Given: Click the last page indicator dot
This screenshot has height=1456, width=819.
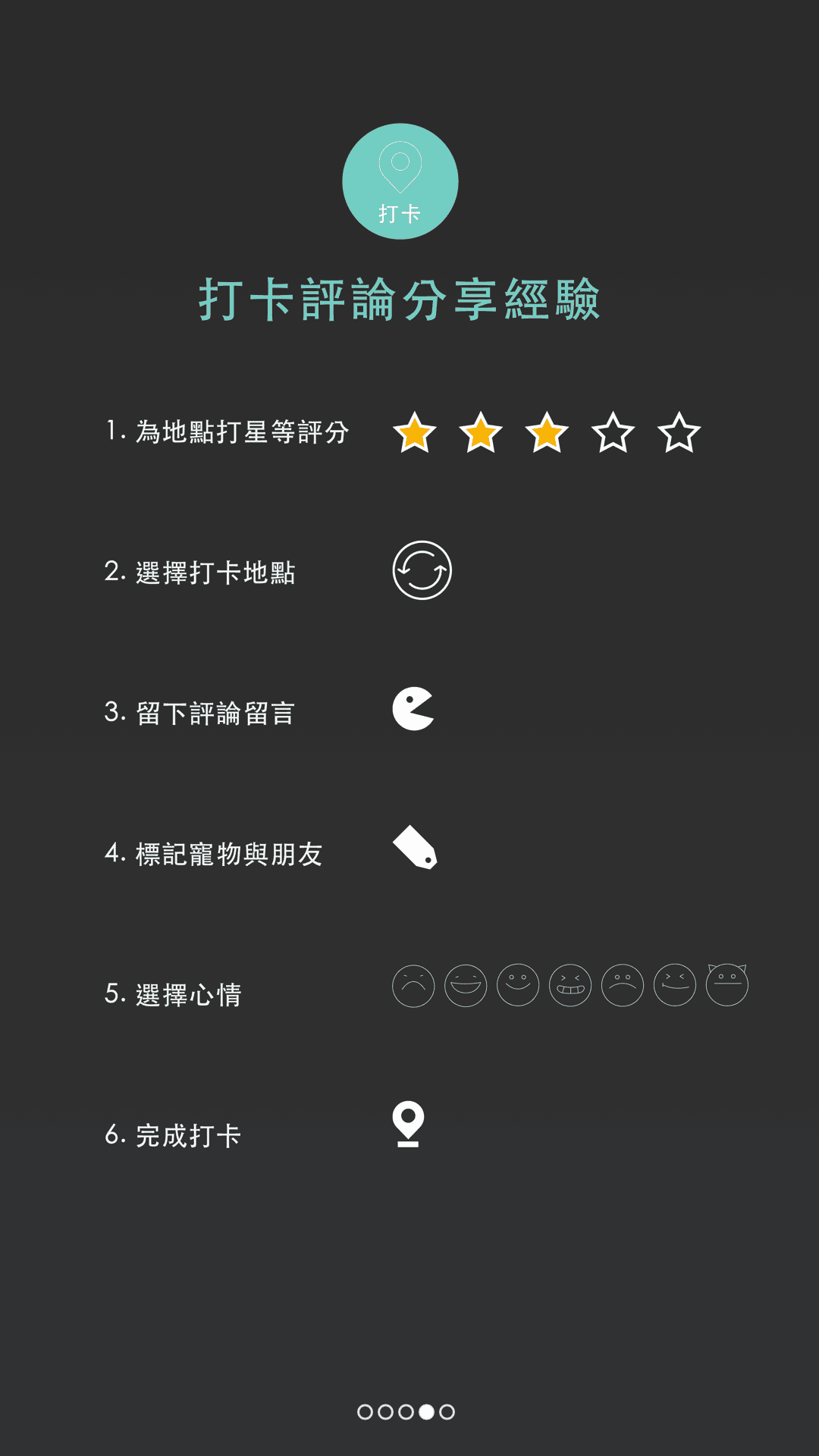Looking at the screenshot, I should [447, 1412].
